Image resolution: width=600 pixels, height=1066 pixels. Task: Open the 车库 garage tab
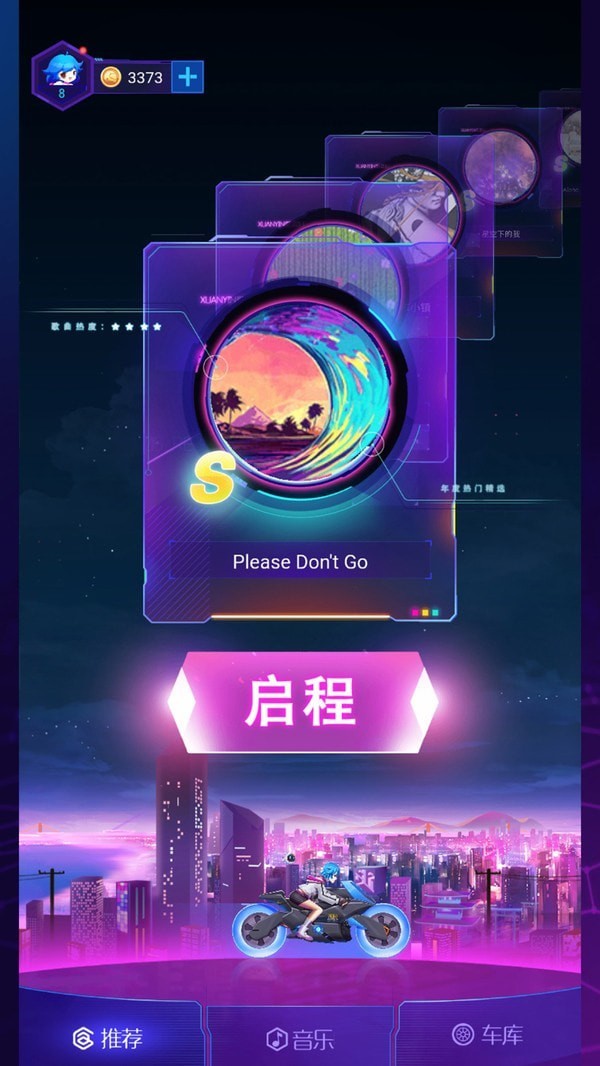488,1035
